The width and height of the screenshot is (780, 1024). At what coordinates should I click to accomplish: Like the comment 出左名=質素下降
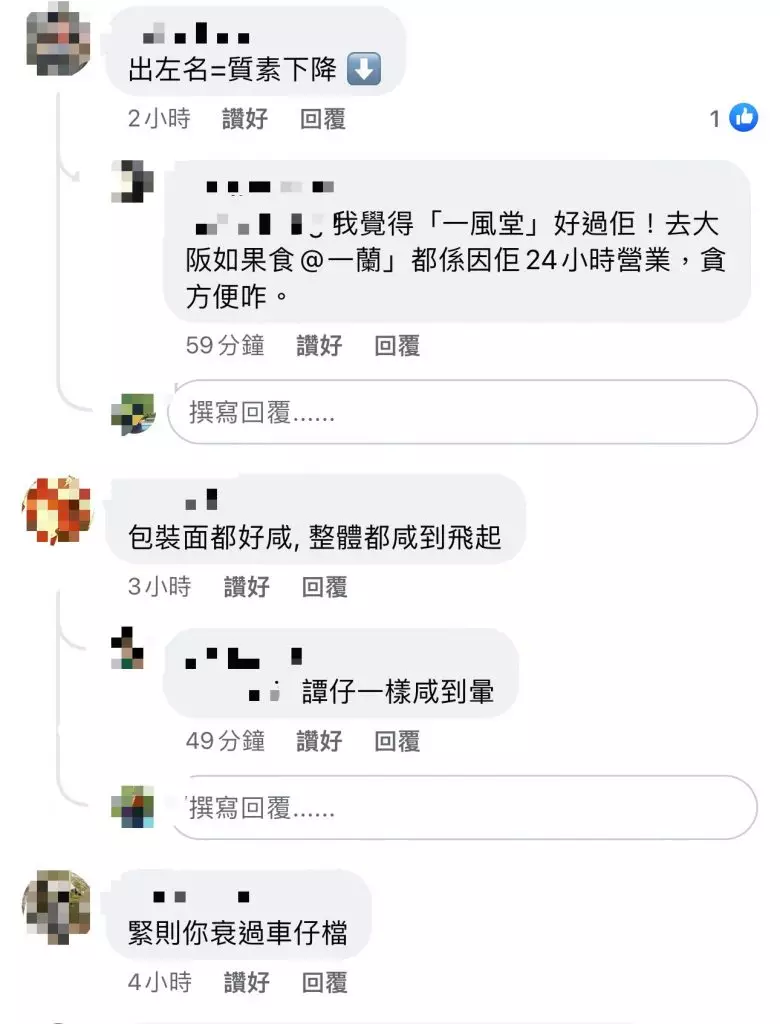(x=245, y=119)
